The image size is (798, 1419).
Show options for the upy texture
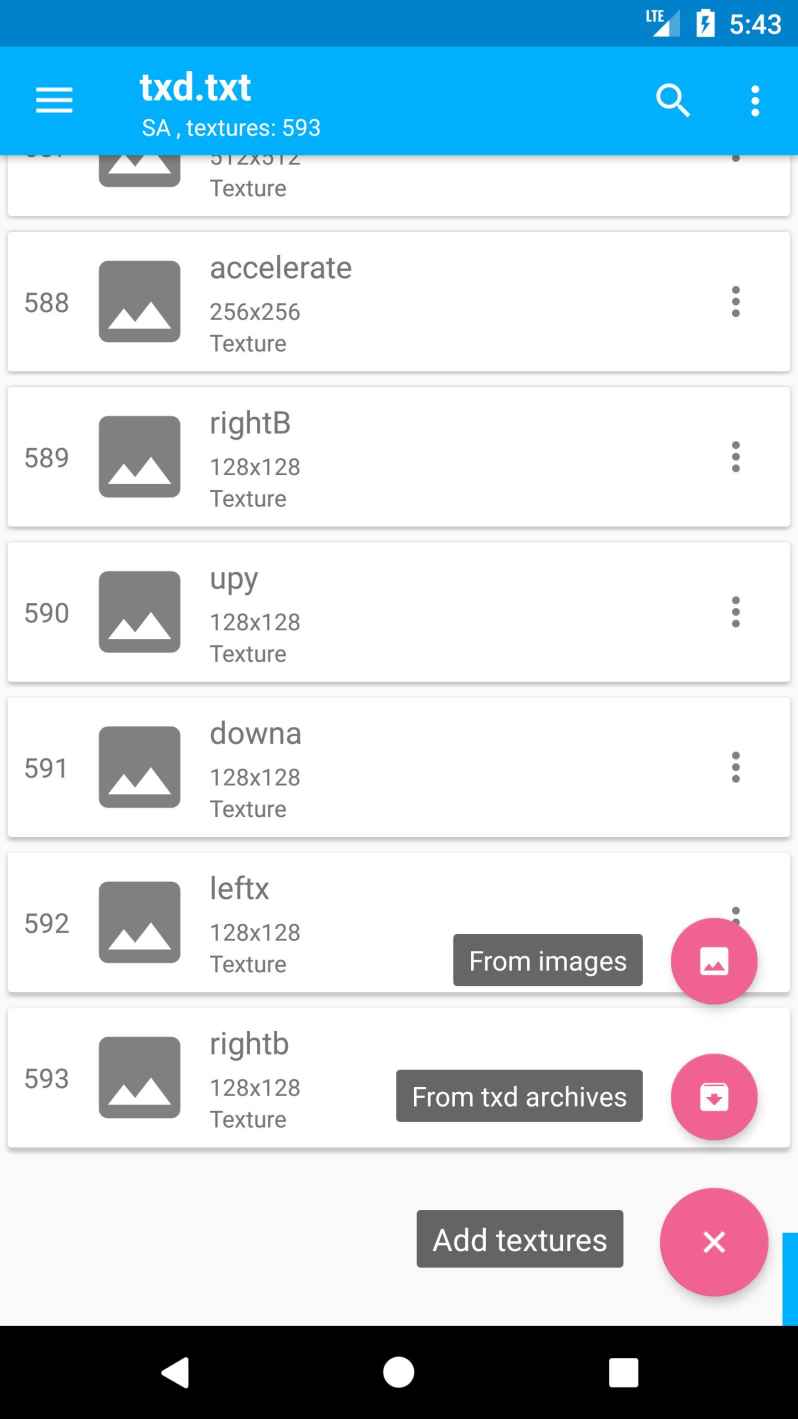click(736, 612)
